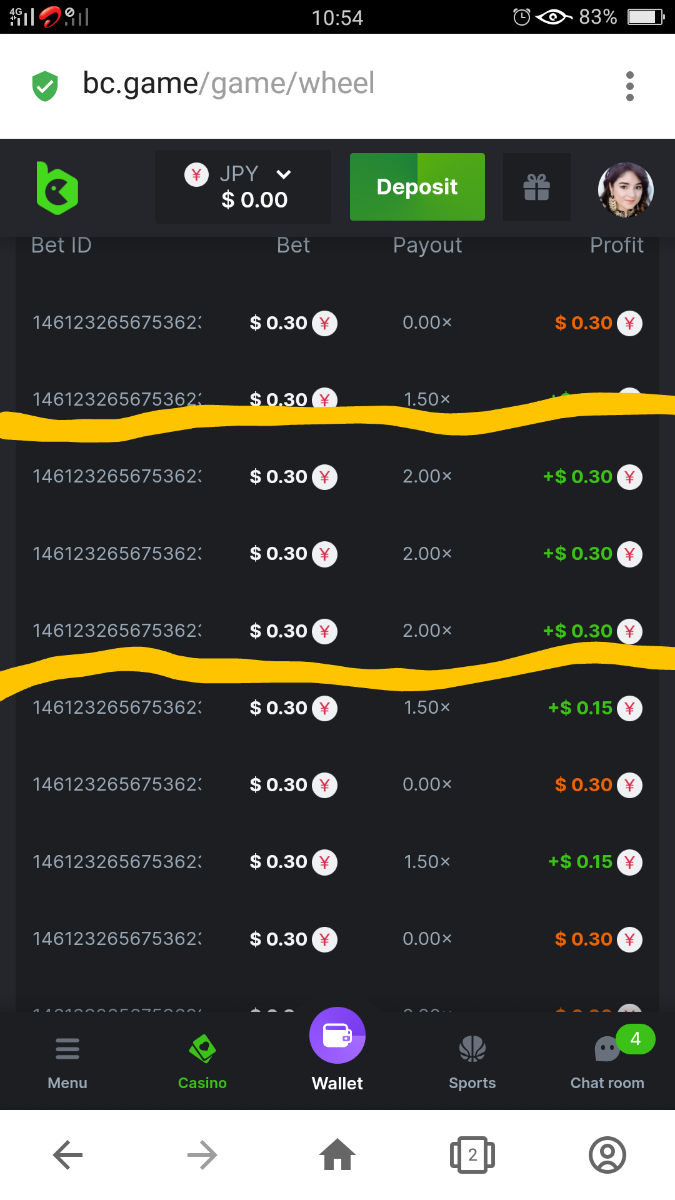The height and width of the screenshot is (1200, 675).
Task: Go to the browser home page
Action: pyautogui.click(x=337, y=1156)
